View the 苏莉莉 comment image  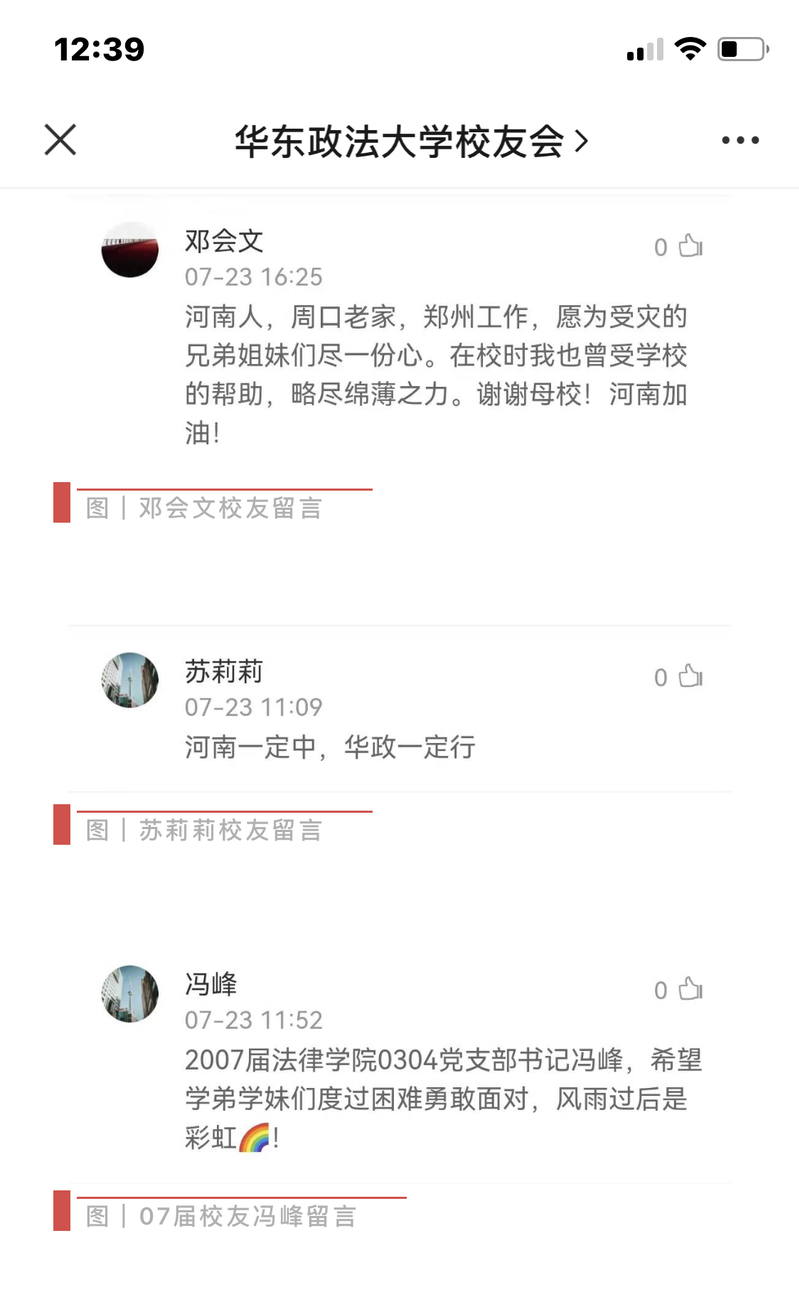point(400,709)
